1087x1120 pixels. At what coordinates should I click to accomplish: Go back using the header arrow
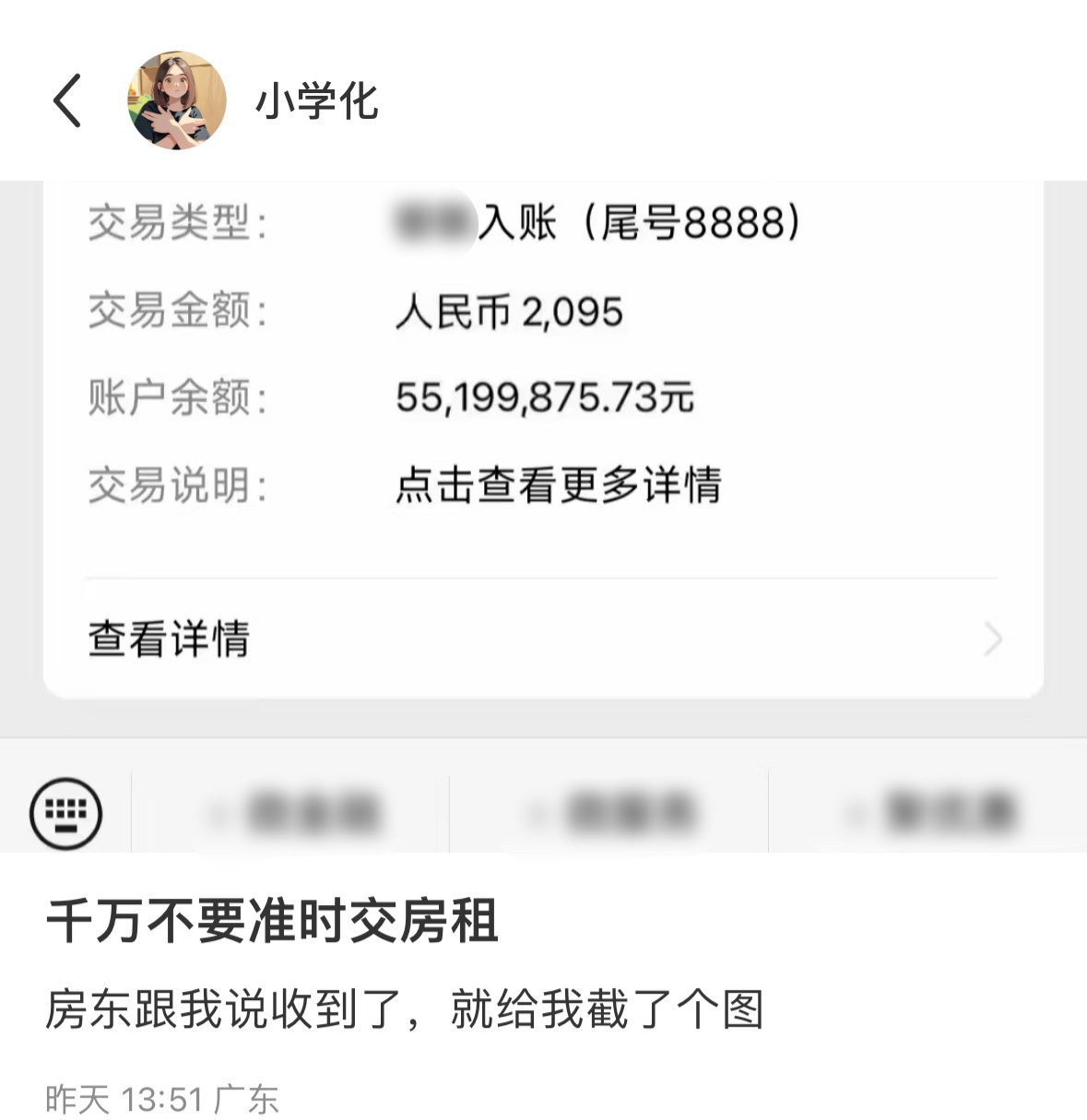pyautogui.click(x=67, y=100)
